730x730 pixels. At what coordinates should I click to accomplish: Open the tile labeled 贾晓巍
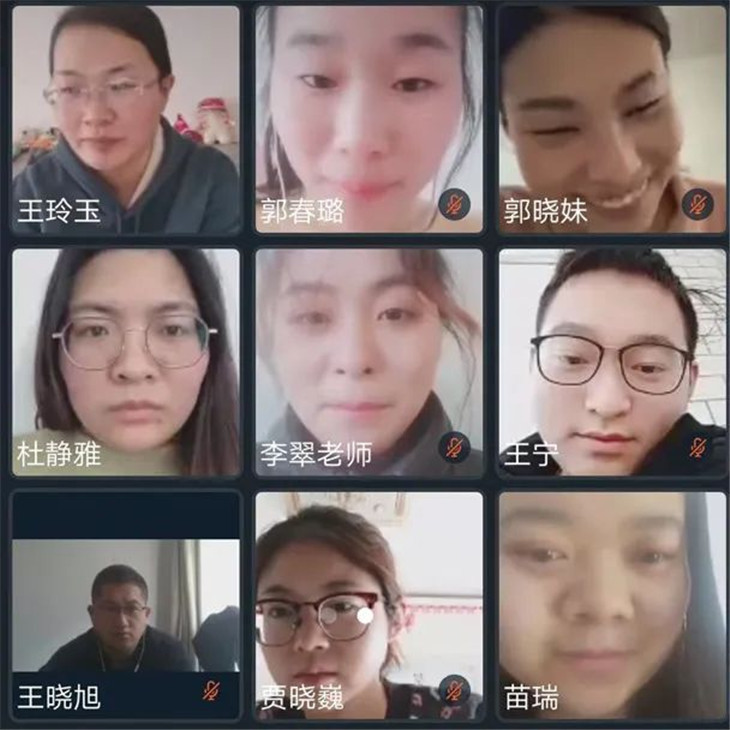click(368, 606)
